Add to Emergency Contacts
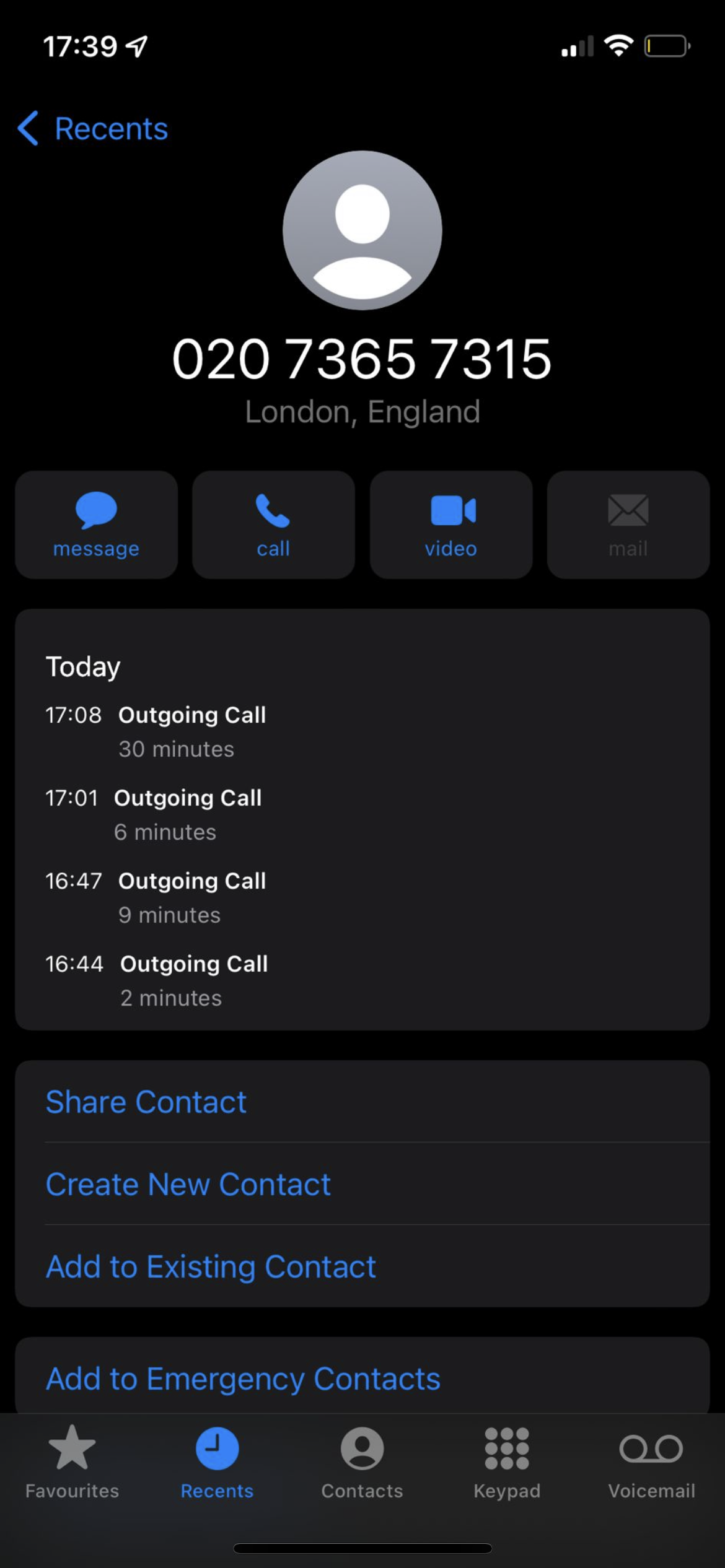This screenshot has width=725, height=1568. 243,1379
